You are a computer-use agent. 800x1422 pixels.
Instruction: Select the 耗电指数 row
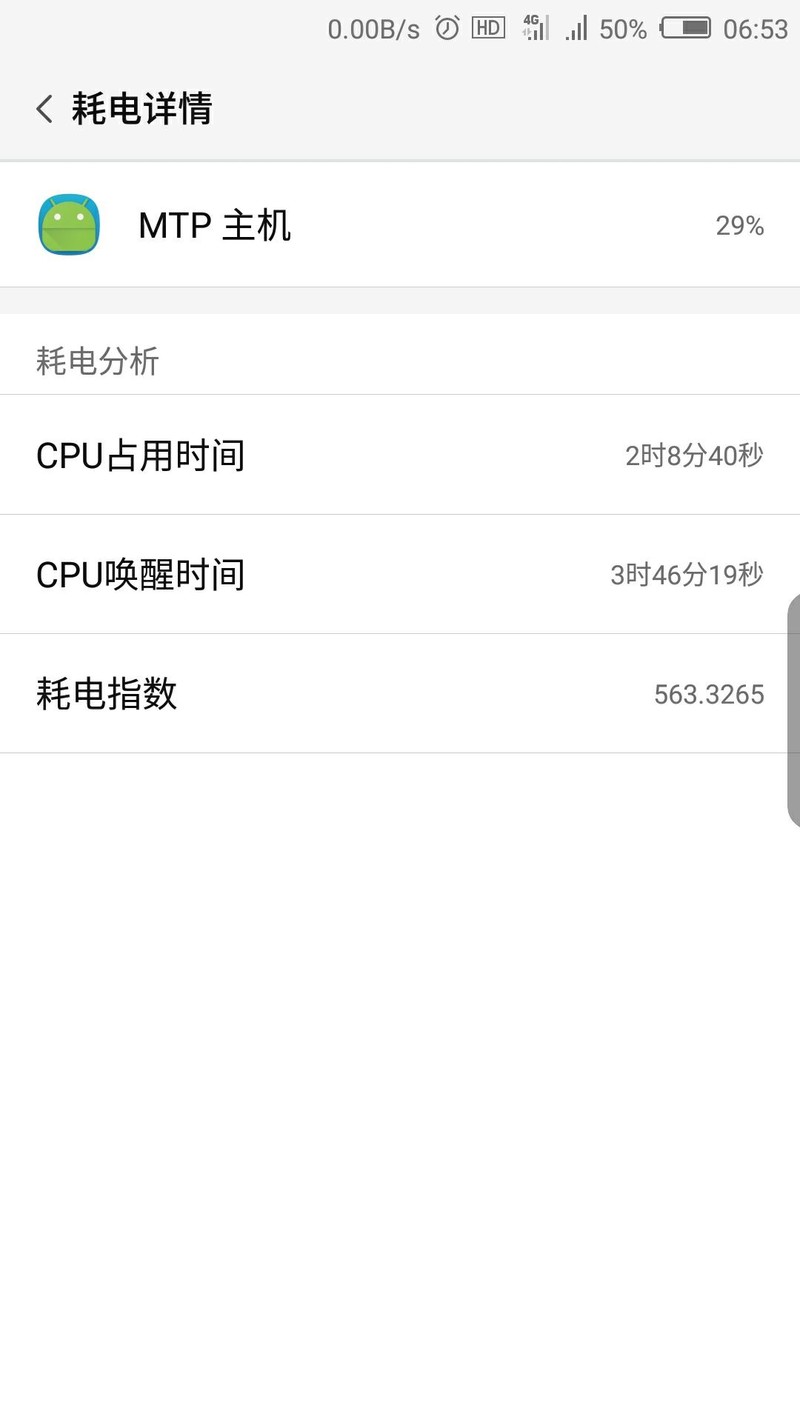(x=400, y=694)
